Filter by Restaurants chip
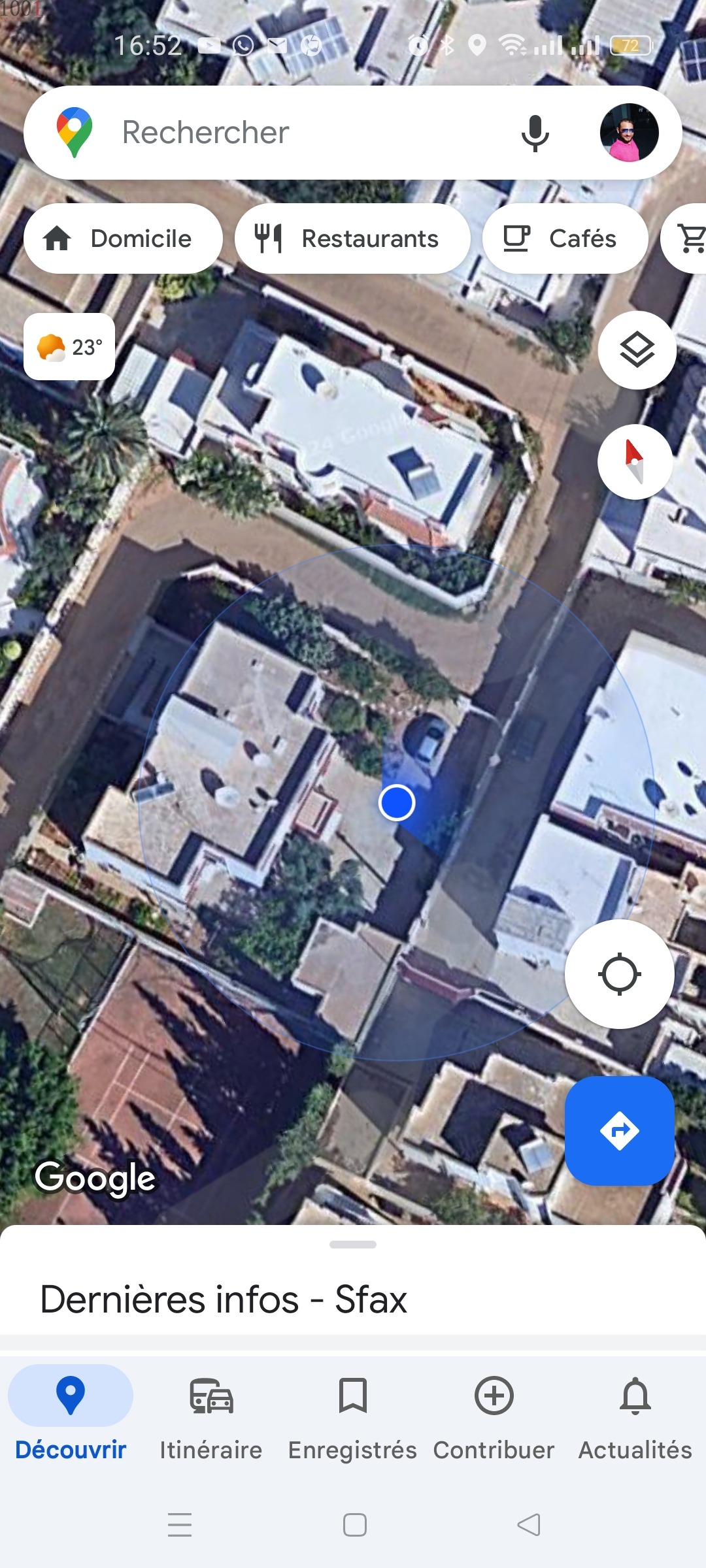The height and width of the screenshot is (1568, 706). click(x=352, y=238)
